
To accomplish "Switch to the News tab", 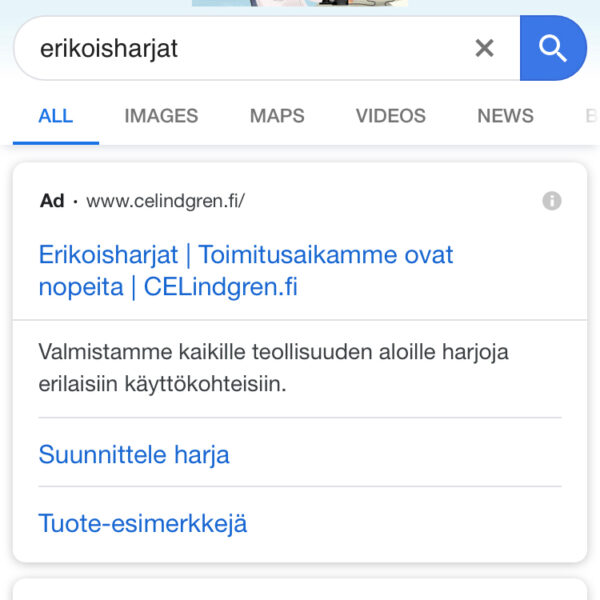I will click(505, 115).
